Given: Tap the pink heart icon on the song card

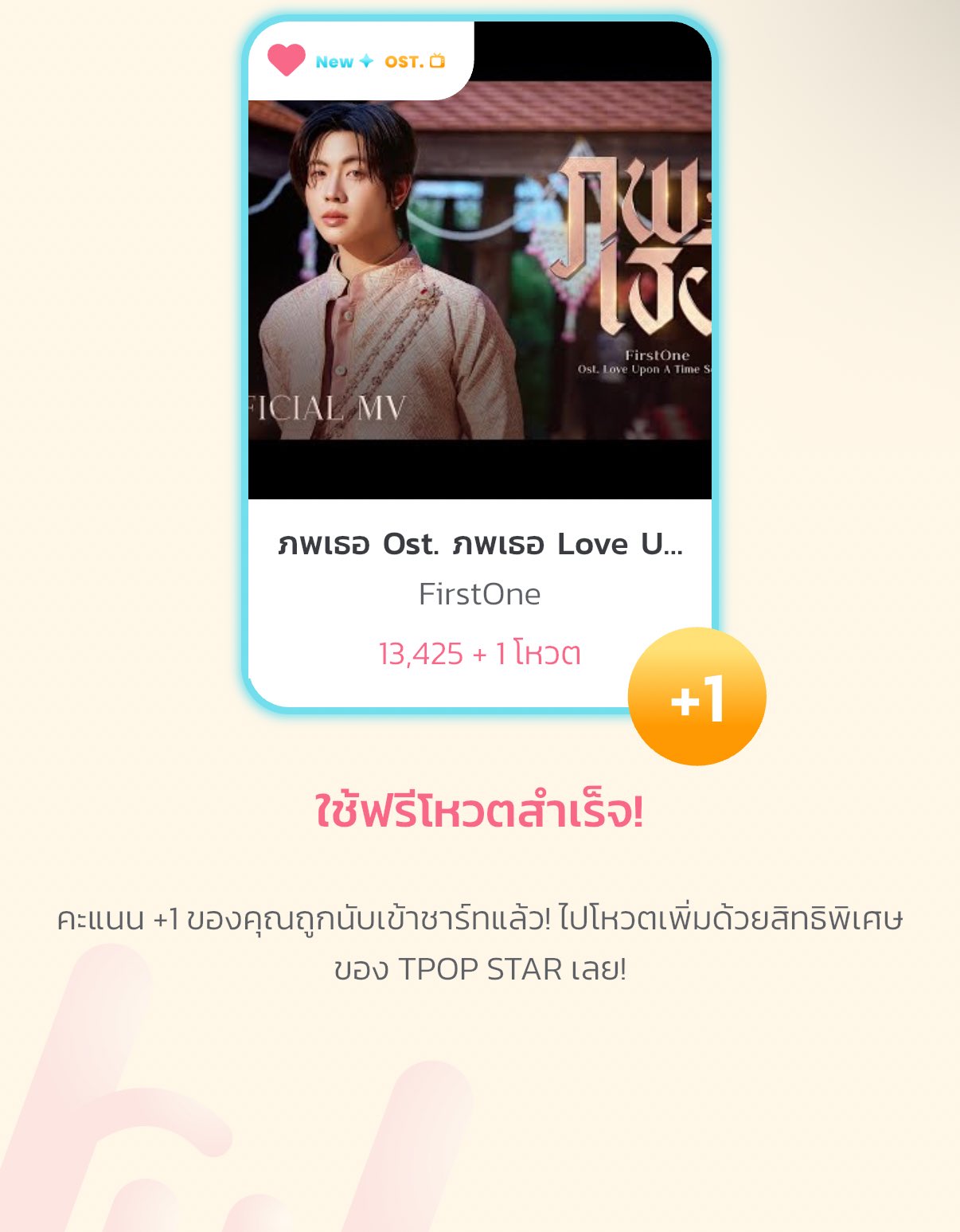Looking at the screenshot, I should point(286,60).
